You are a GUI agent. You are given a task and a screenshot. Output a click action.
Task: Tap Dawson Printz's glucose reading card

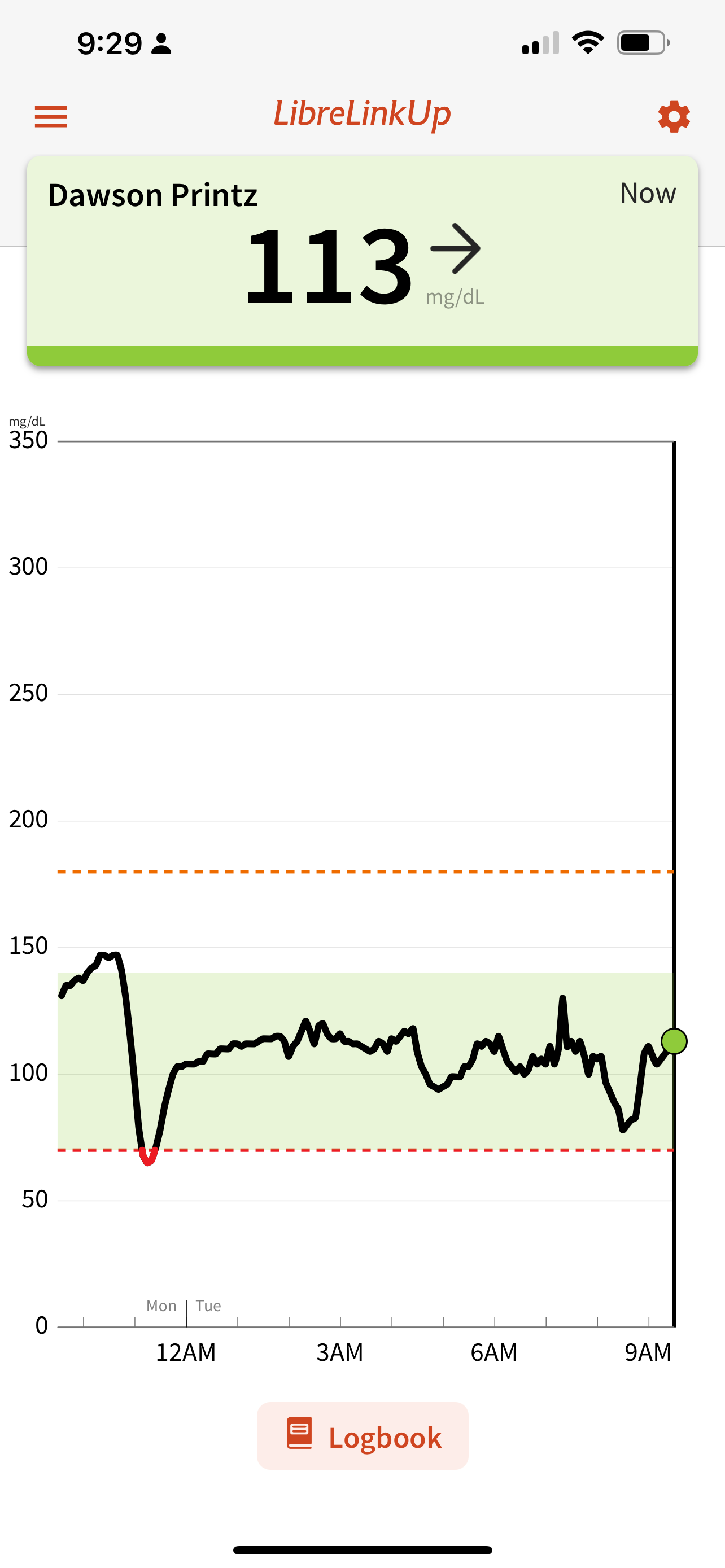362,261
